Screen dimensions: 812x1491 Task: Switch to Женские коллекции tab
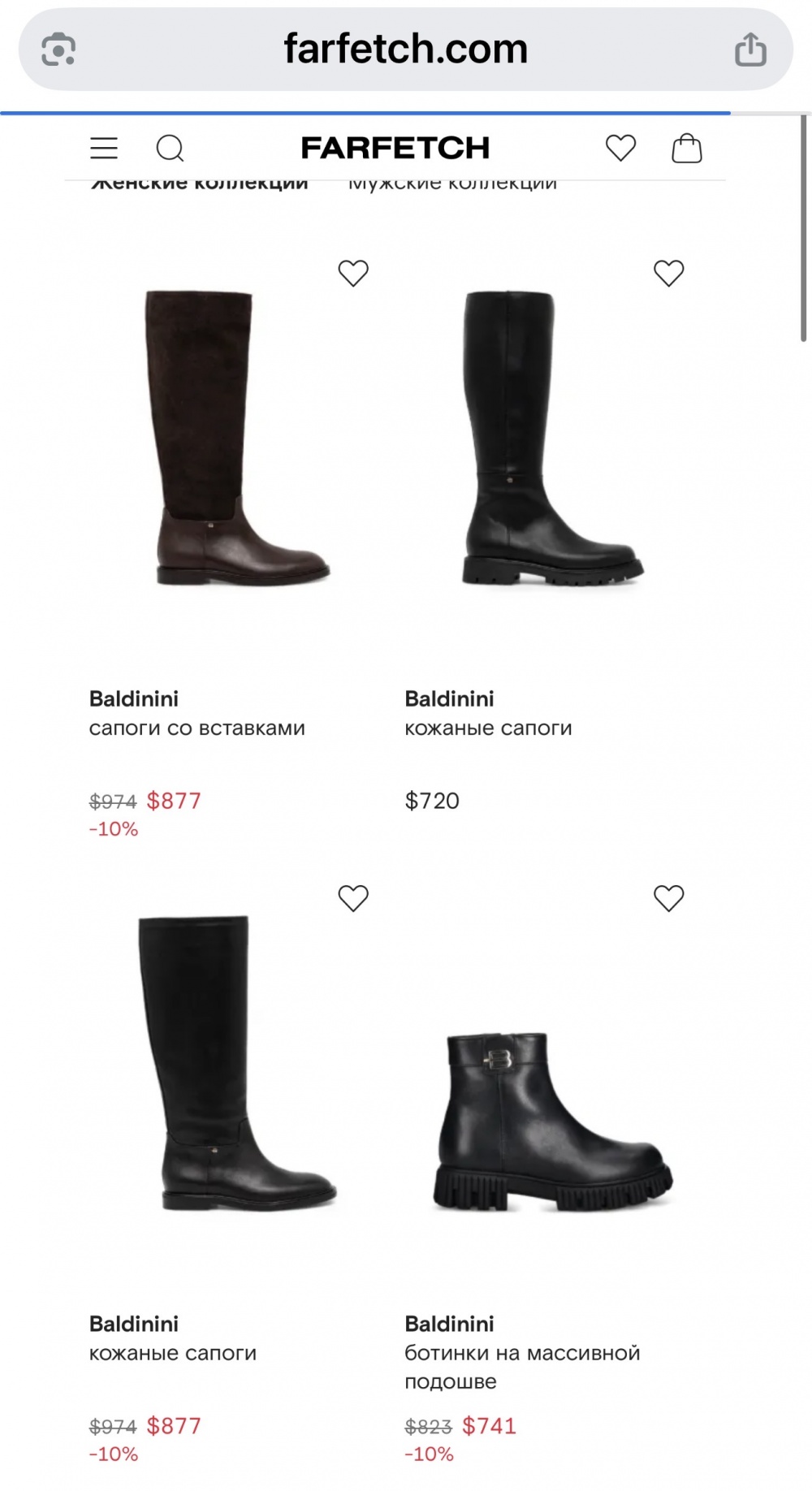tap(199, 184)
